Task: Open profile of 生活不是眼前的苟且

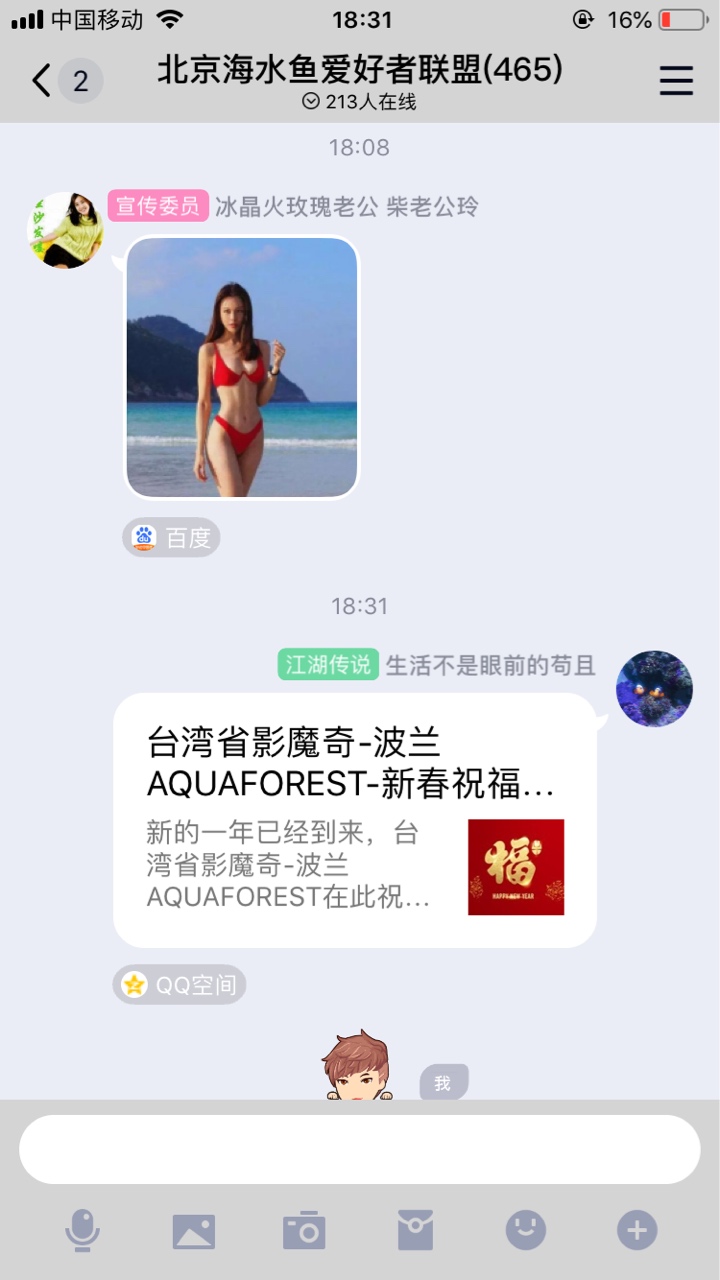Action: pos(654,688)
